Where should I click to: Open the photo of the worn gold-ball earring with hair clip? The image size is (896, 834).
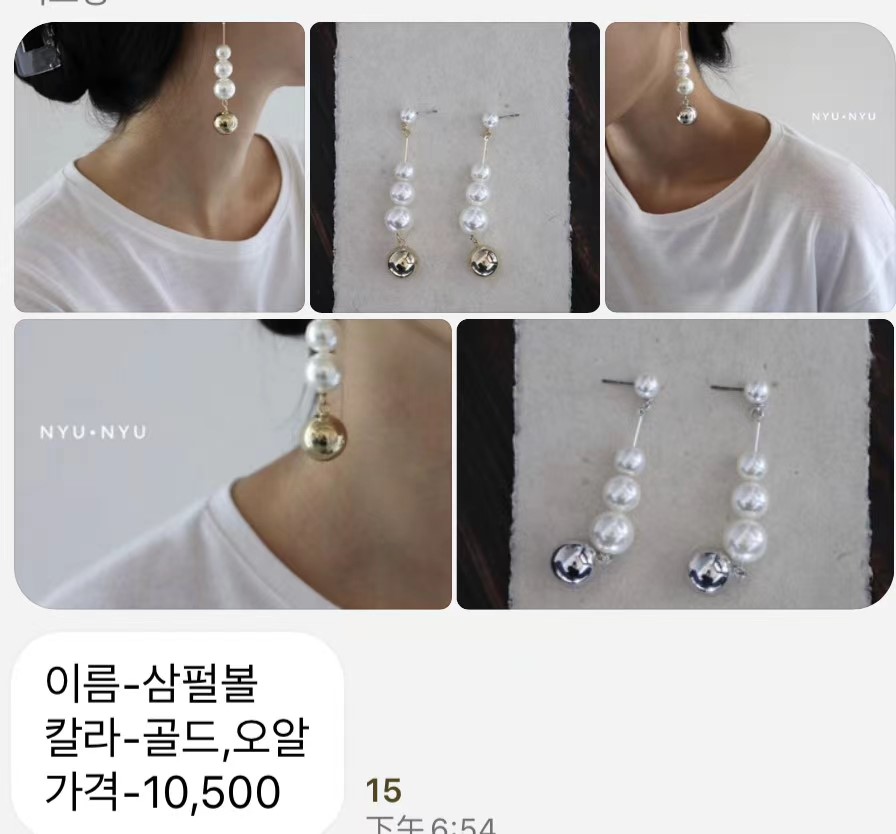[x=159, y=167]
